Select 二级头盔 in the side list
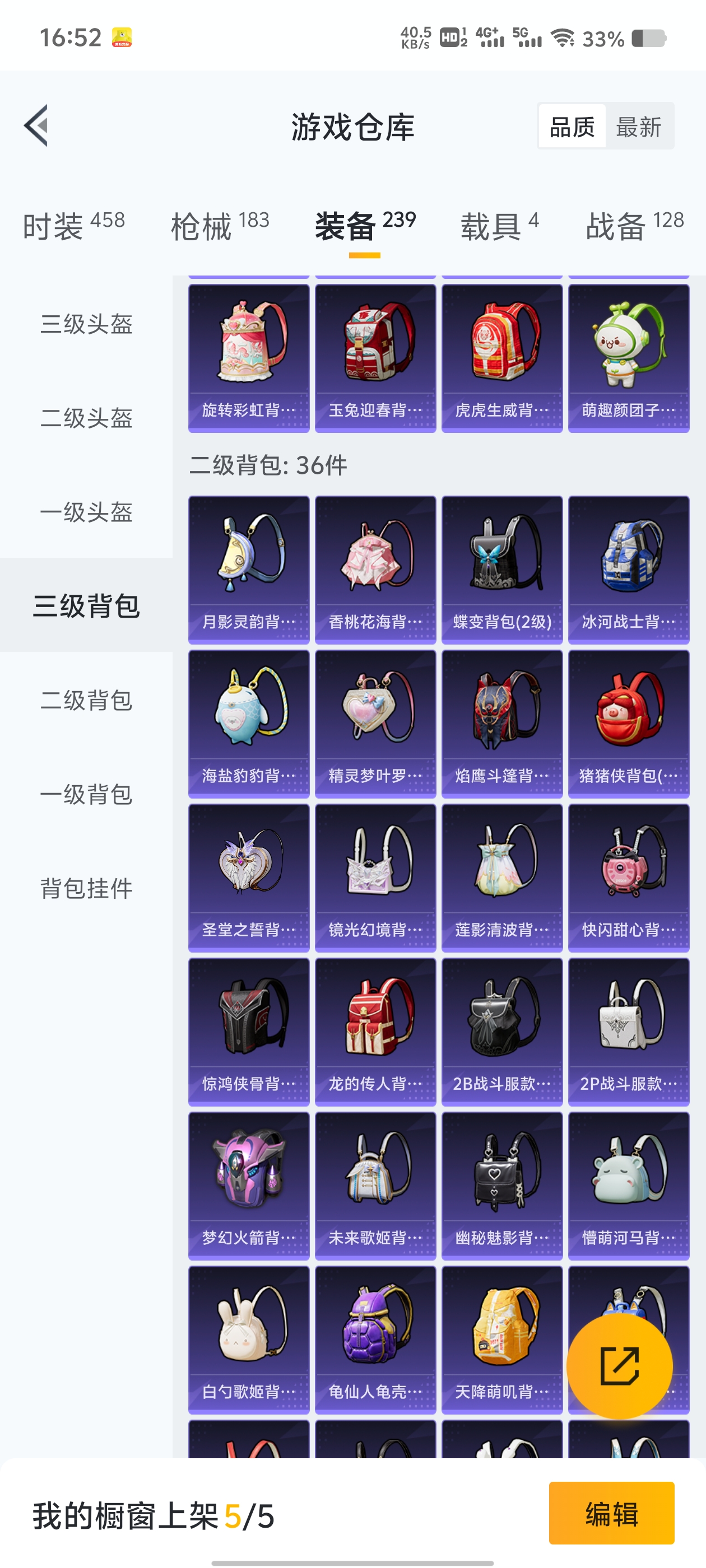The image size is (706, 1568). 86,418
